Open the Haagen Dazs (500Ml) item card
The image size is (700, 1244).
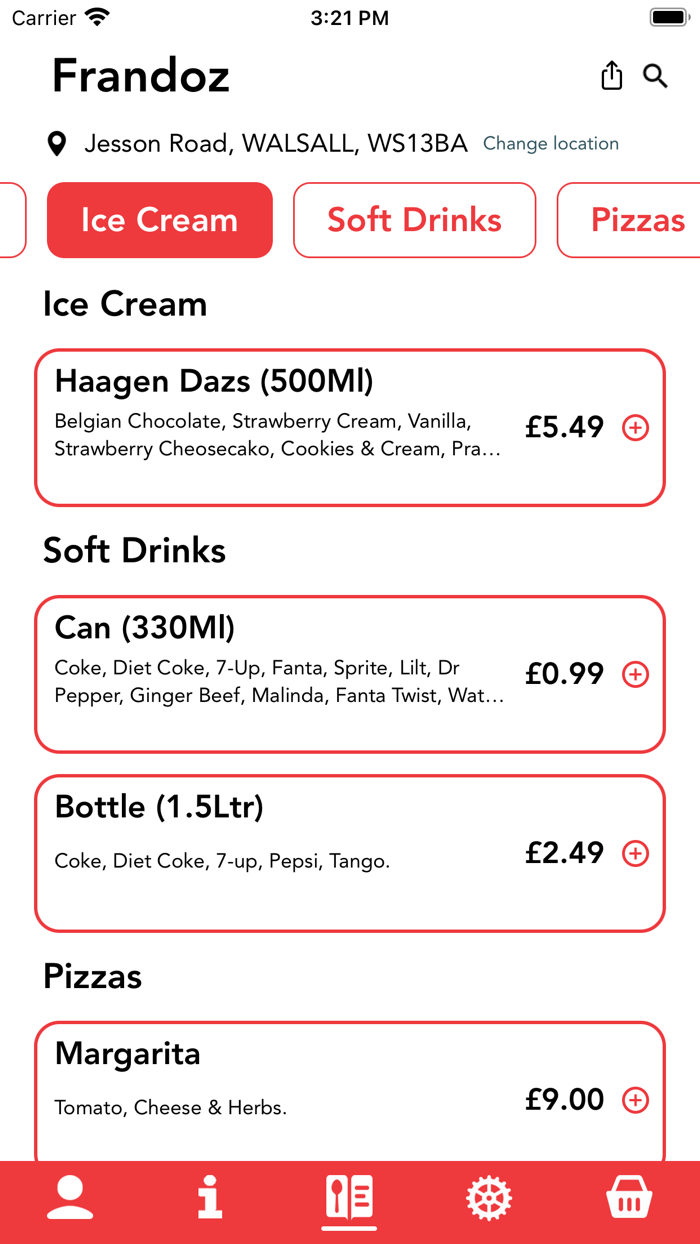pos(280,427)
